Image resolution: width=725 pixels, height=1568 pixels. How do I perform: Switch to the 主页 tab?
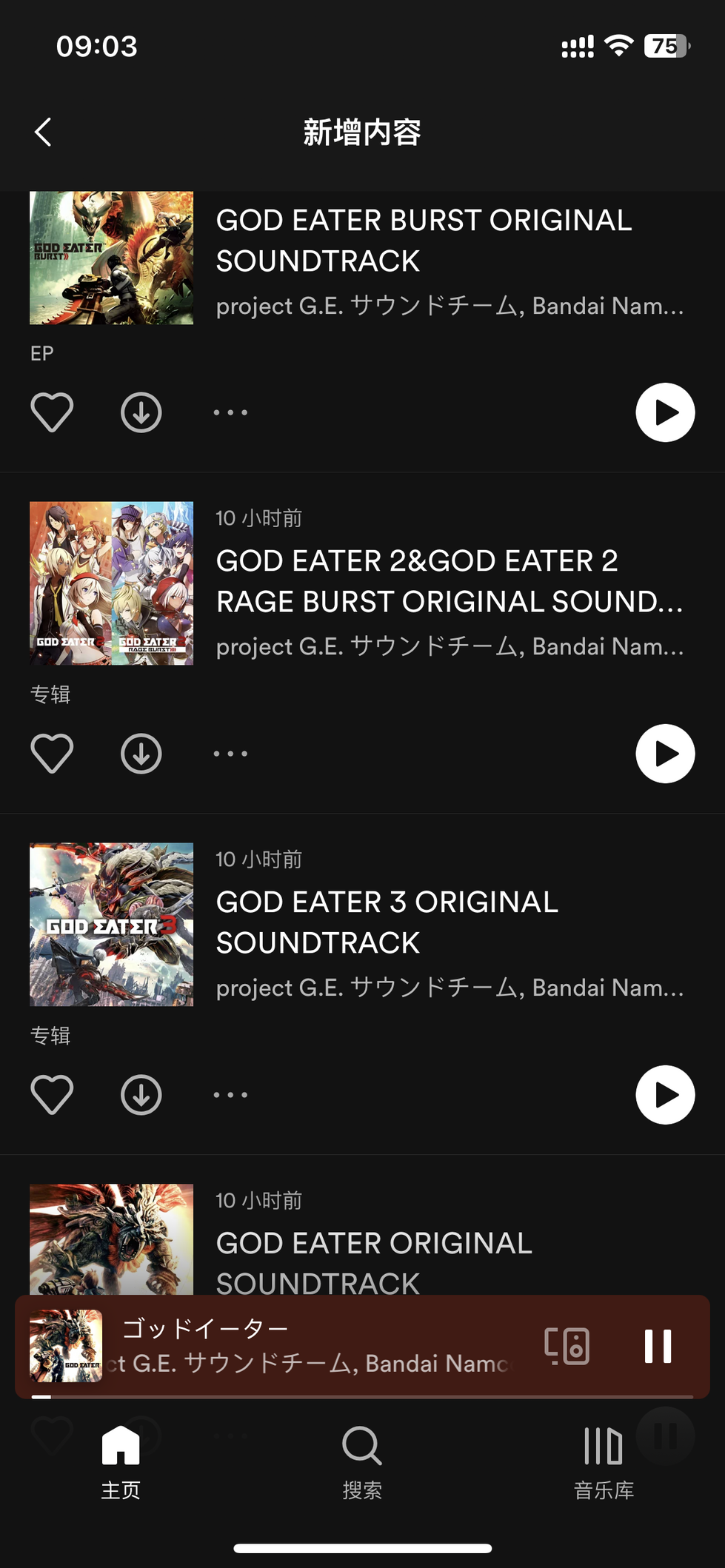pos(121,1462)
